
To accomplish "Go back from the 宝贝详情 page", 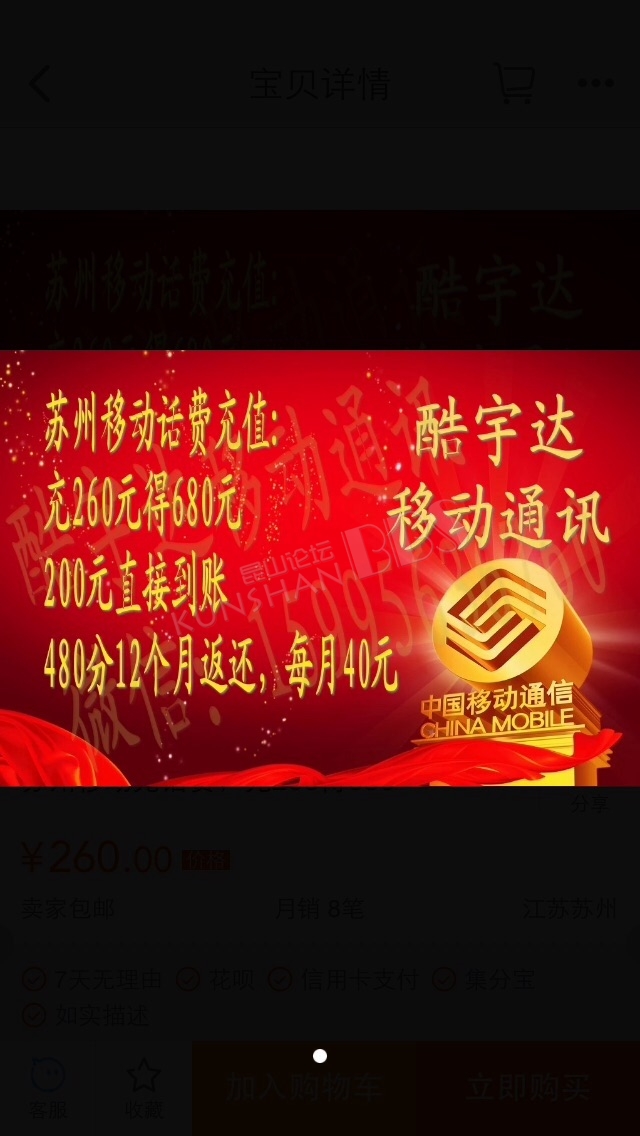I will pos(40,84).
